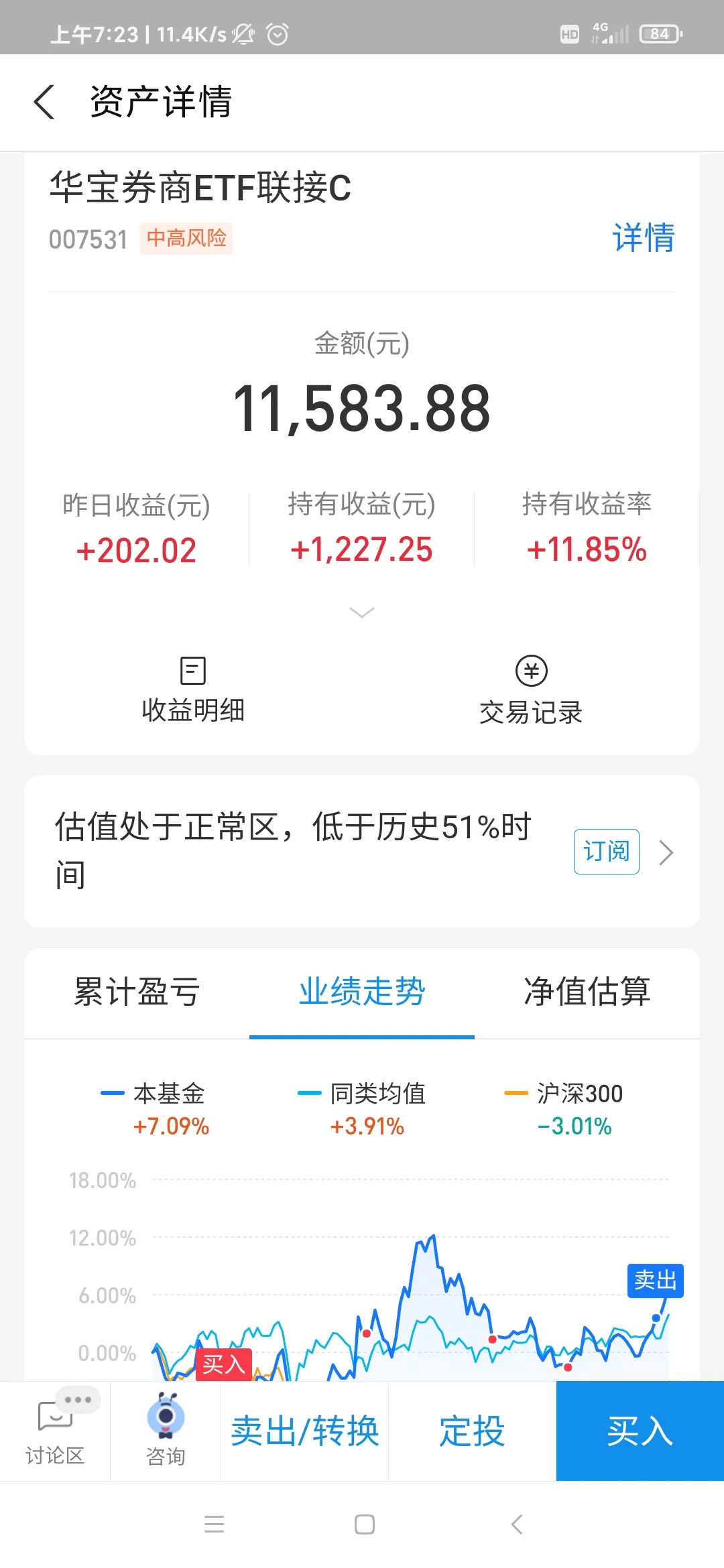Open the valuation card chevron arrow
Image resolution: width=724 pixels, height=1568 pixels.
click(x=666, y=852)
